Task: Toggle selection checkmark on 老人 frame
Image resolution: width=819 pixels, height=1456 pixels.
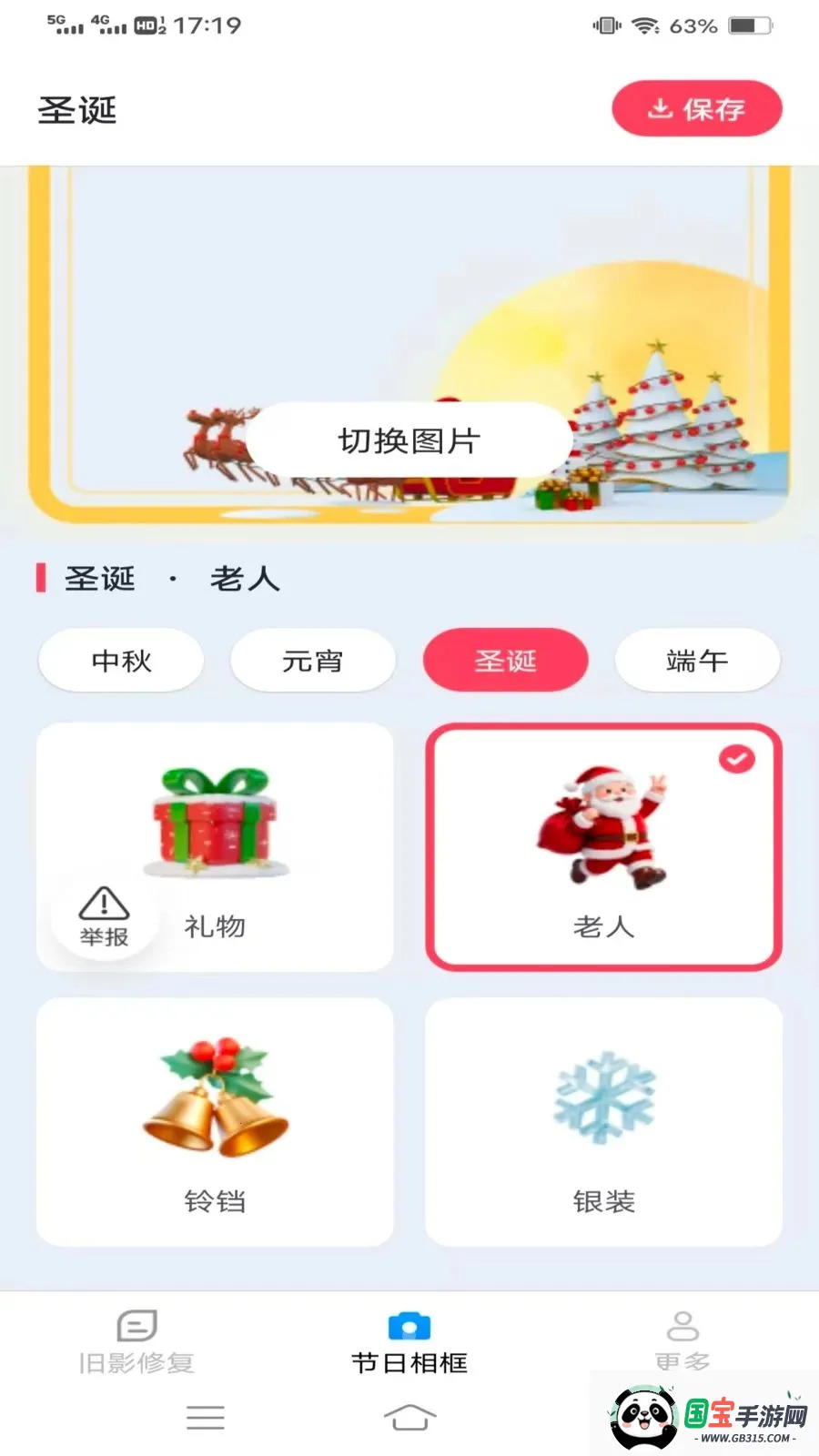Action: click(738, 758)
